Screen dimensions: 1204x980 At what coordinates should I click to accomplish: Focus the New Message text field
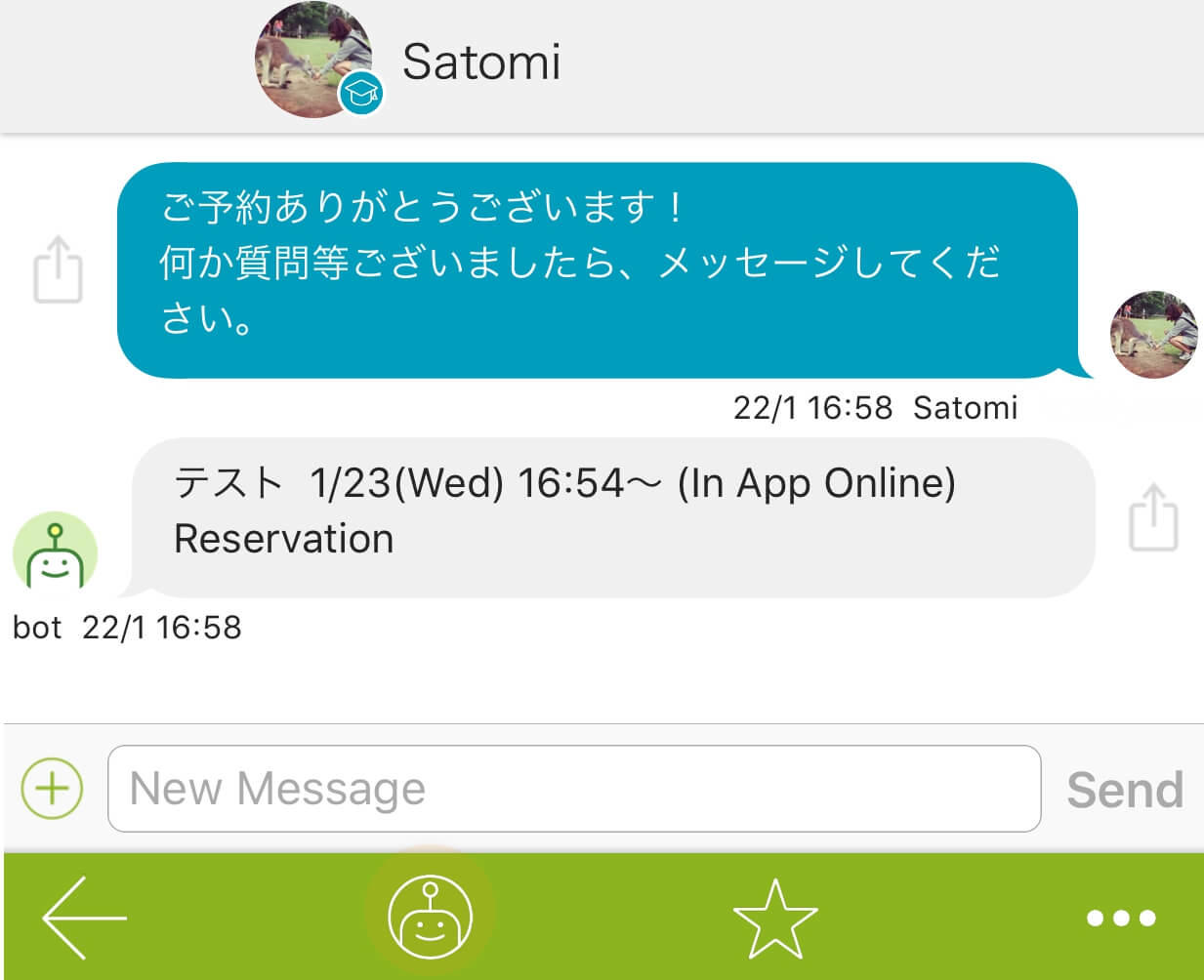click(x=574, y=789)
